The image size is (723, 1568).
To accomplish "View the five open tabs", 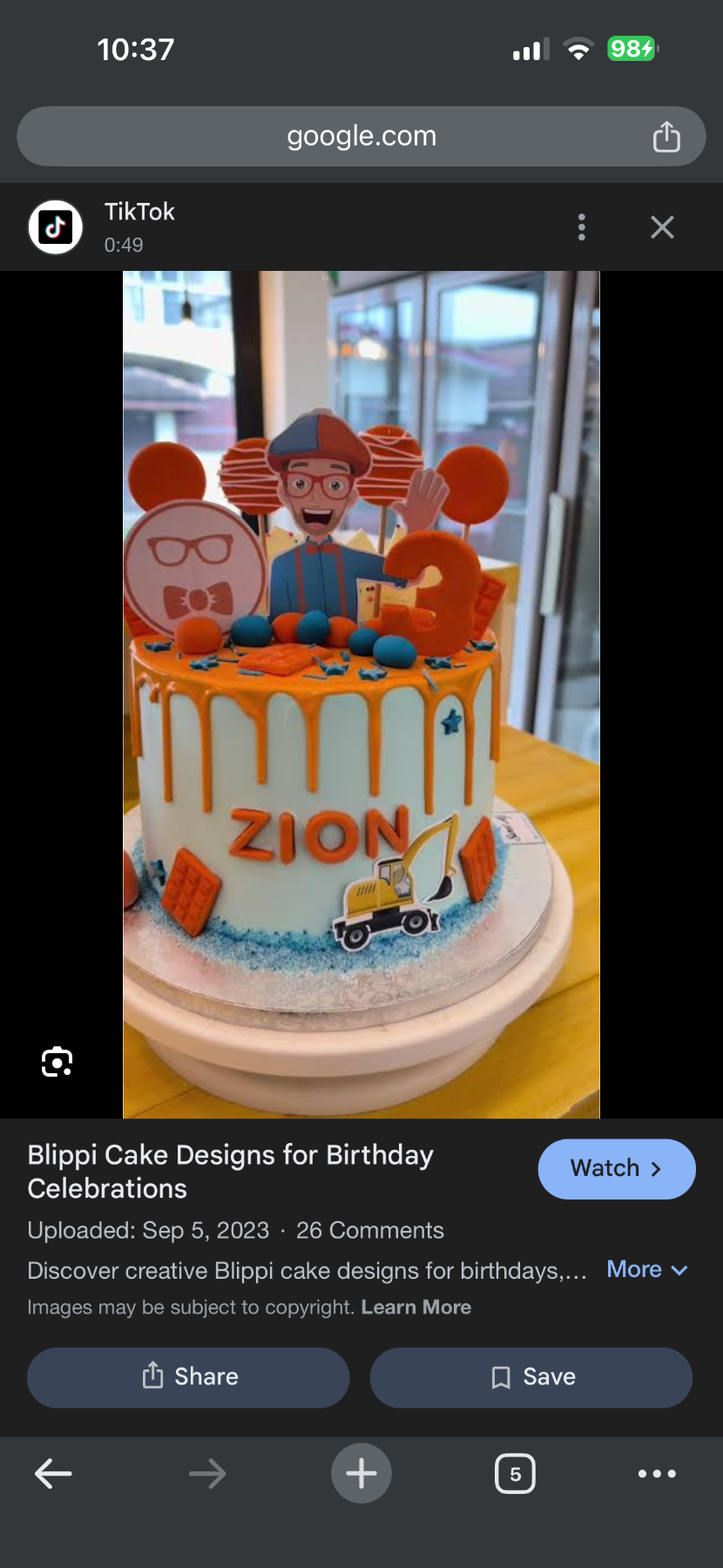I will coord(515,1474).
